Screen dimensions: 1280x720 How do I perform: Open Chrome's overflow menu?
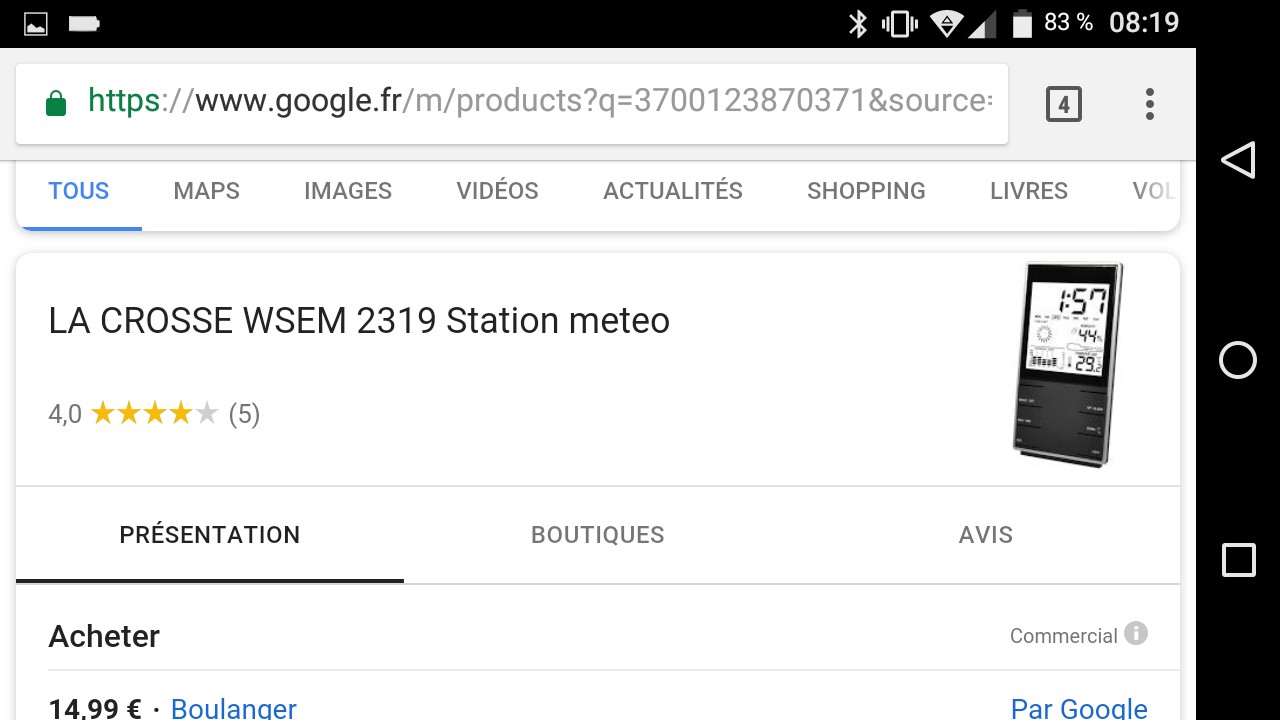[1150, 104]
